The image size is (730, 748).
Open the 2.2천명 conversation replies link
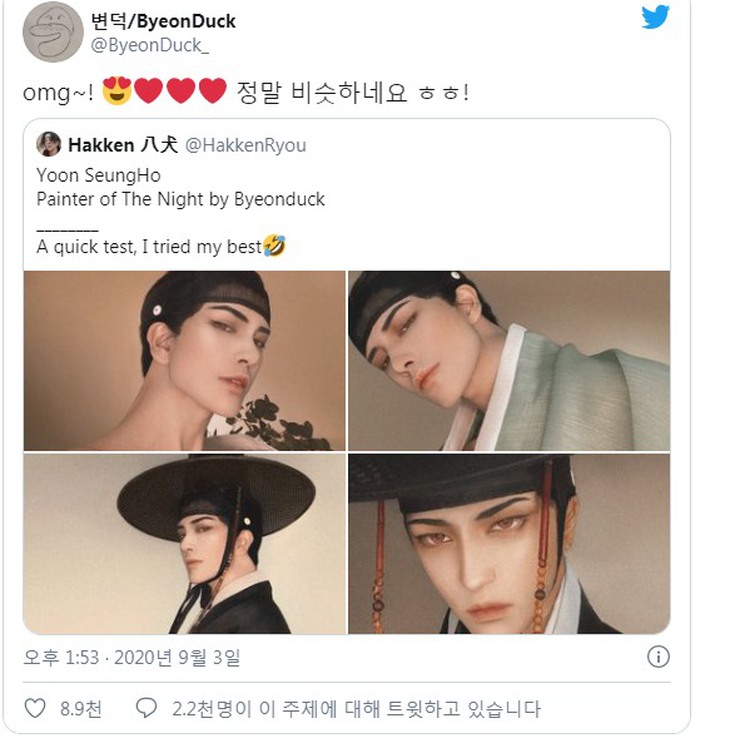tap(340, 709)
